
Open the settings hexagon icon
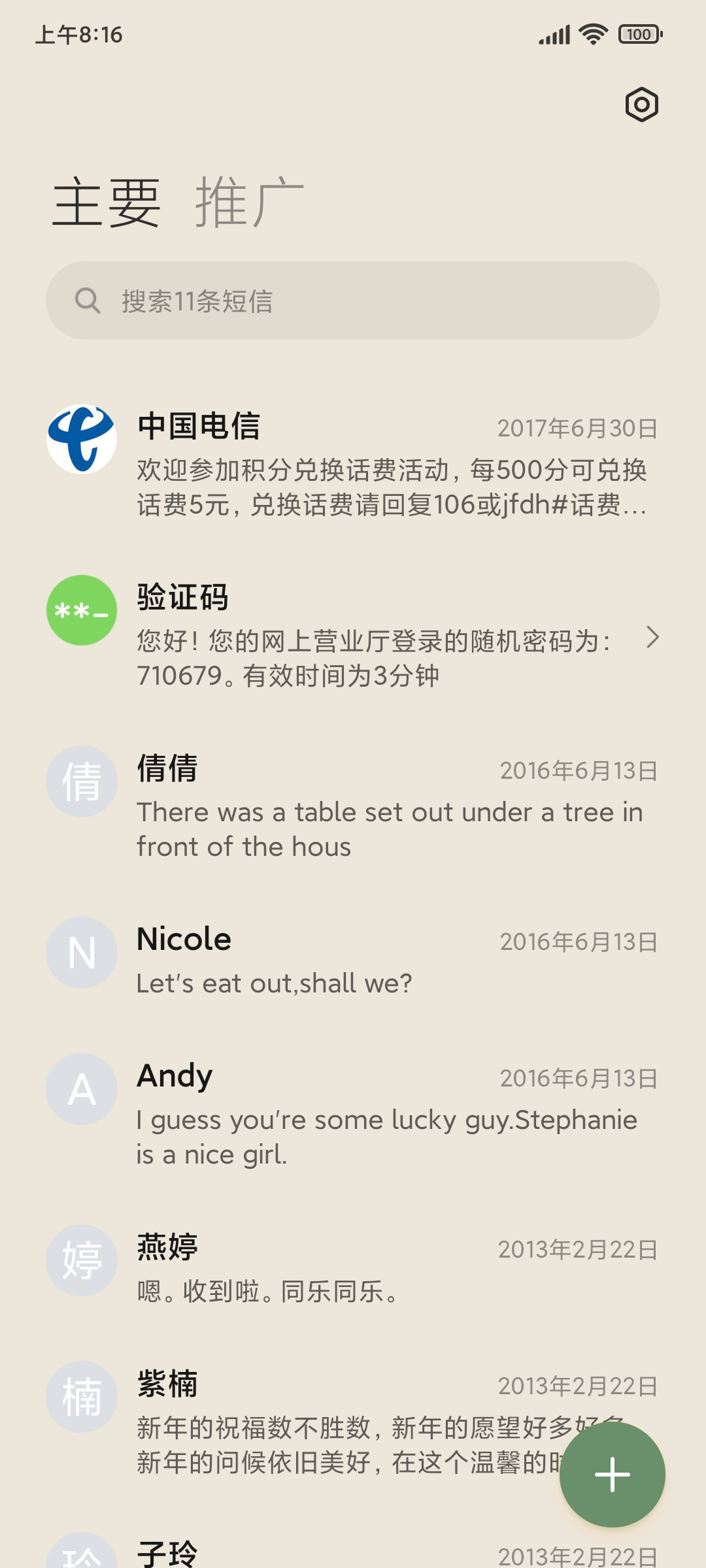641,105
